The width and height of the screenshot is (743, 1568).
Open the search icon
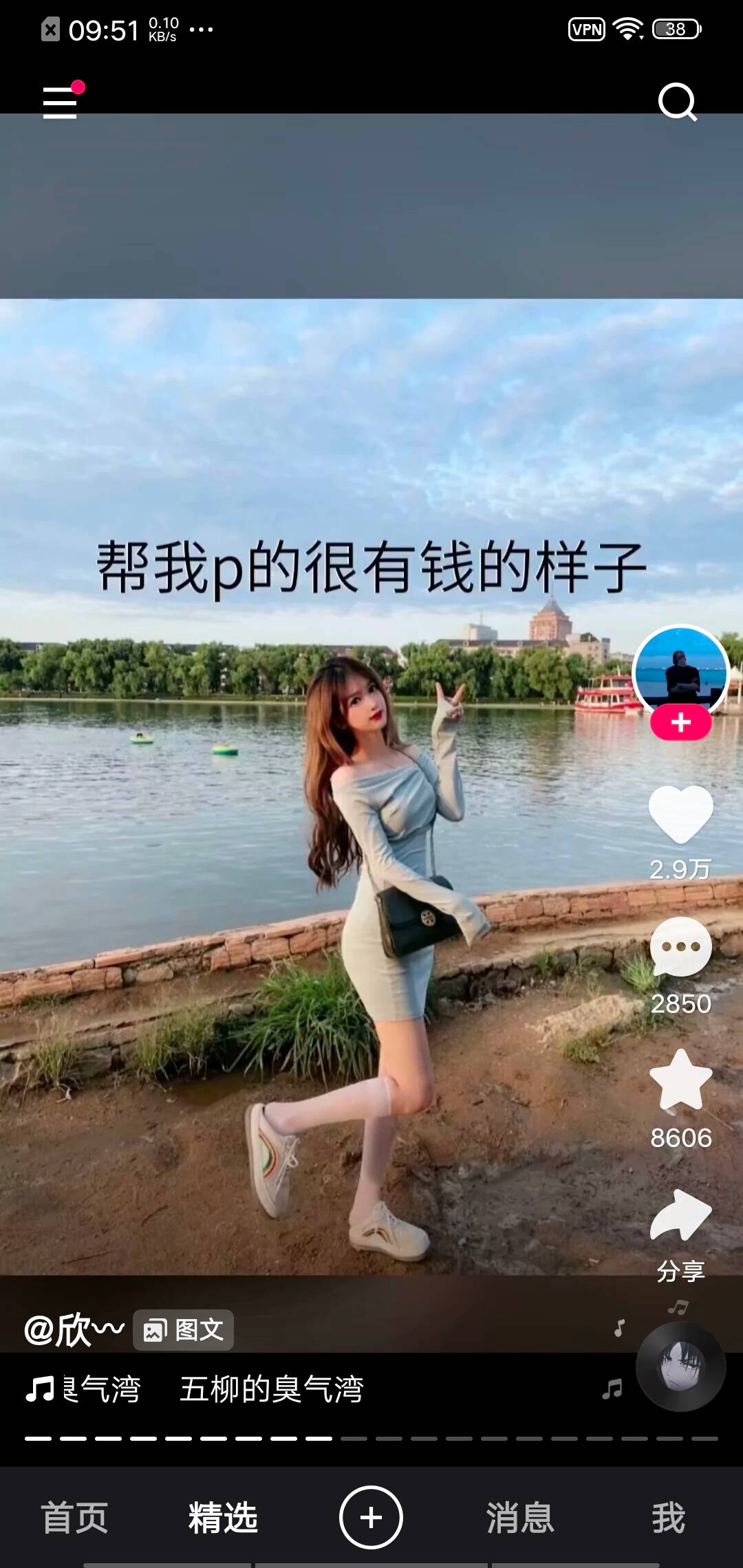(x=677, y=102)
